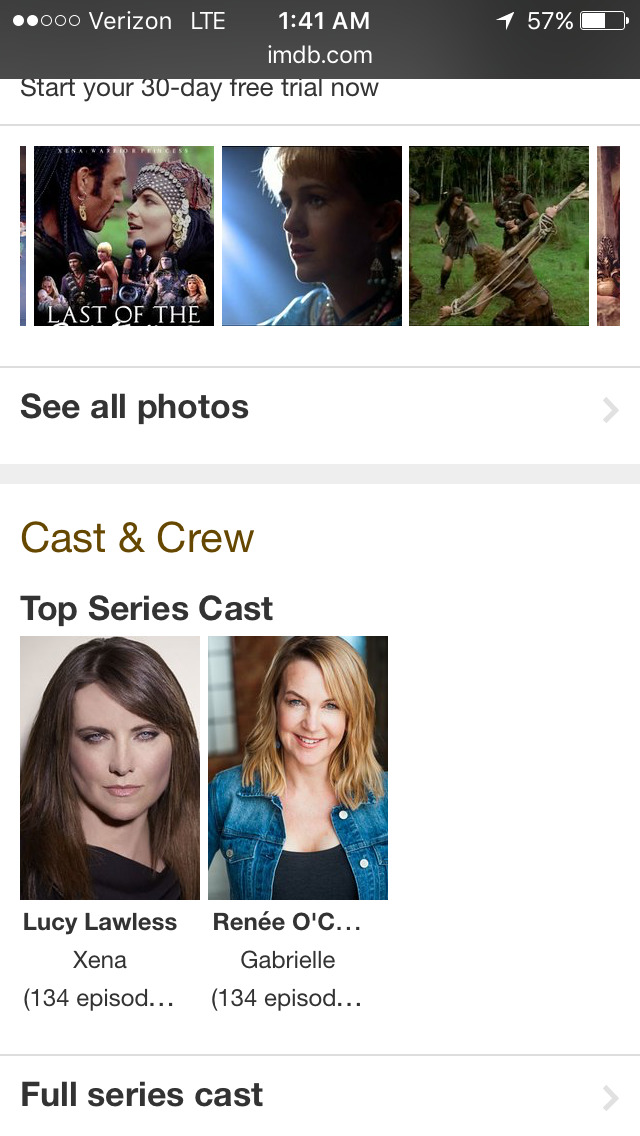Tap the imdb.com address bar
Viewport: 640px width, 1136px height.
320,55
